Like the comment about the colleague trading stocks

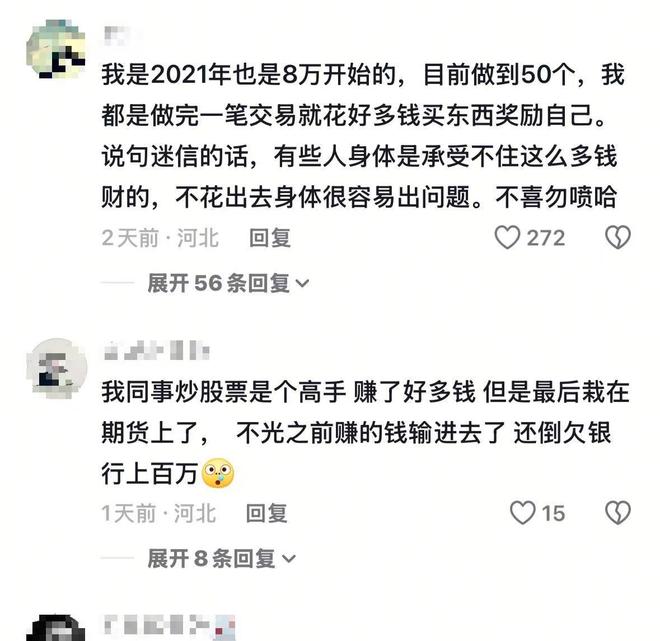point(523,513)
